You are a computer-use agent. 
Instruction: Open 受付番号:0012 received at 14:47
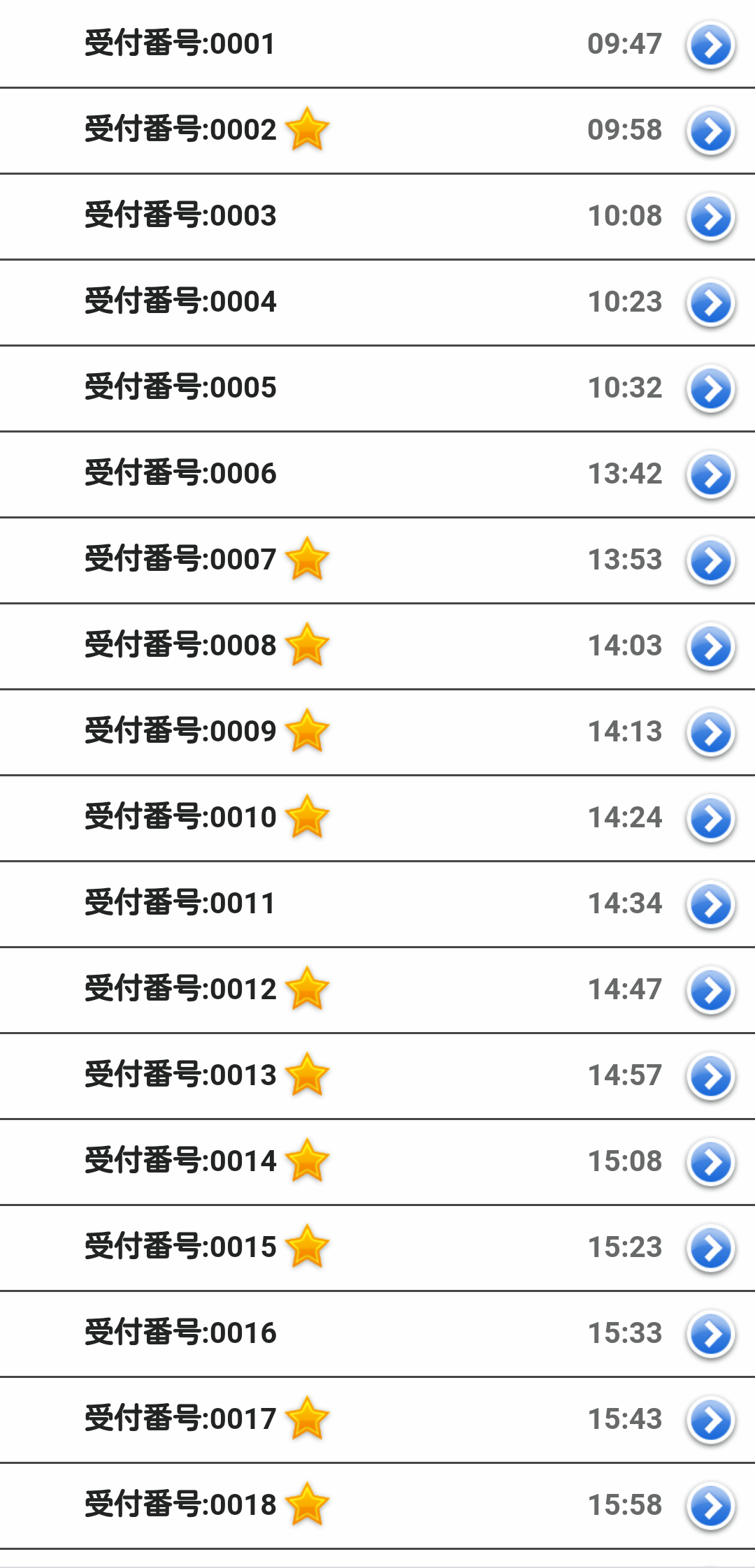377,990
